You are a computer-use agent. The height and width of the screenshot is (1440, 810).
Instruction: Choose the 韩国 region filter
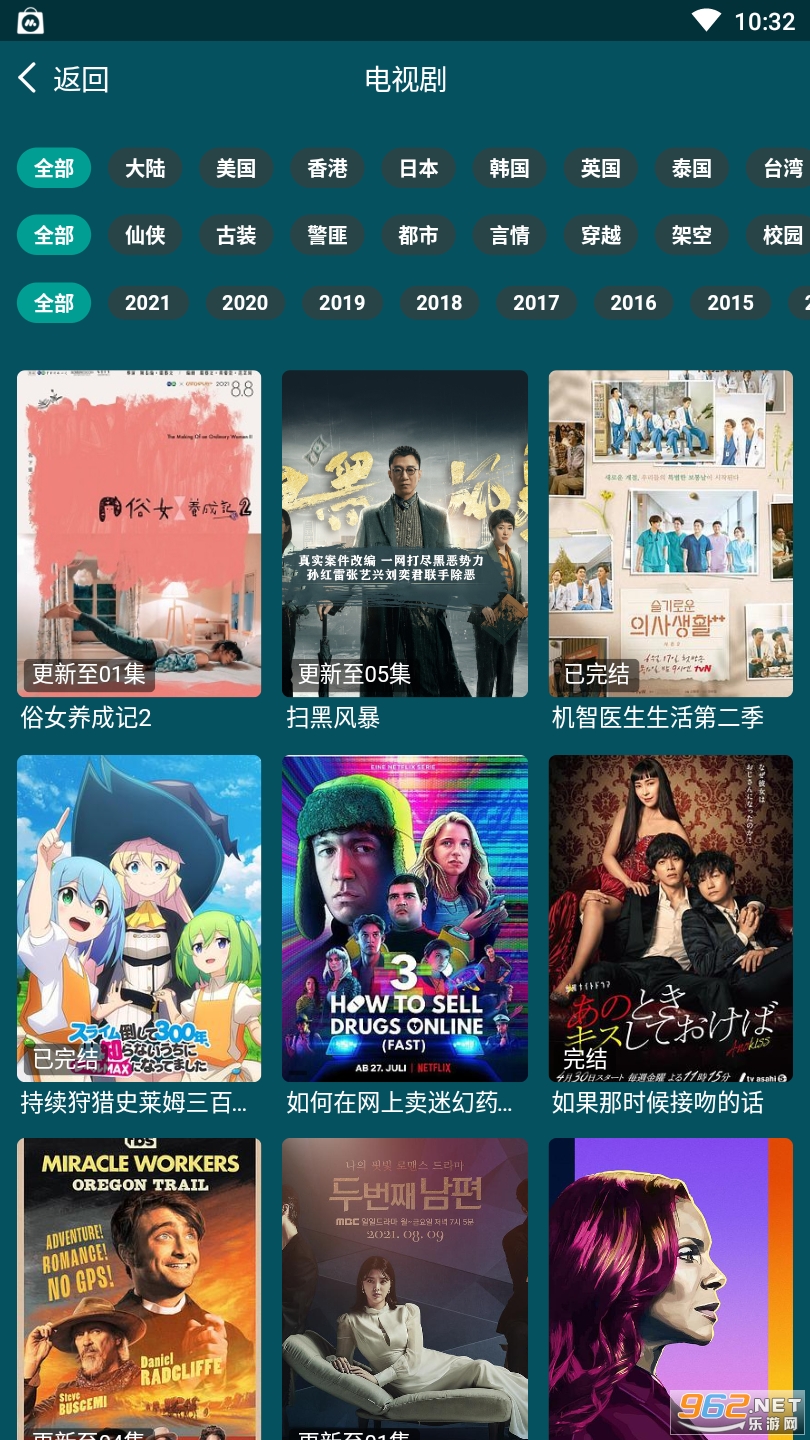tap(509, 168)
